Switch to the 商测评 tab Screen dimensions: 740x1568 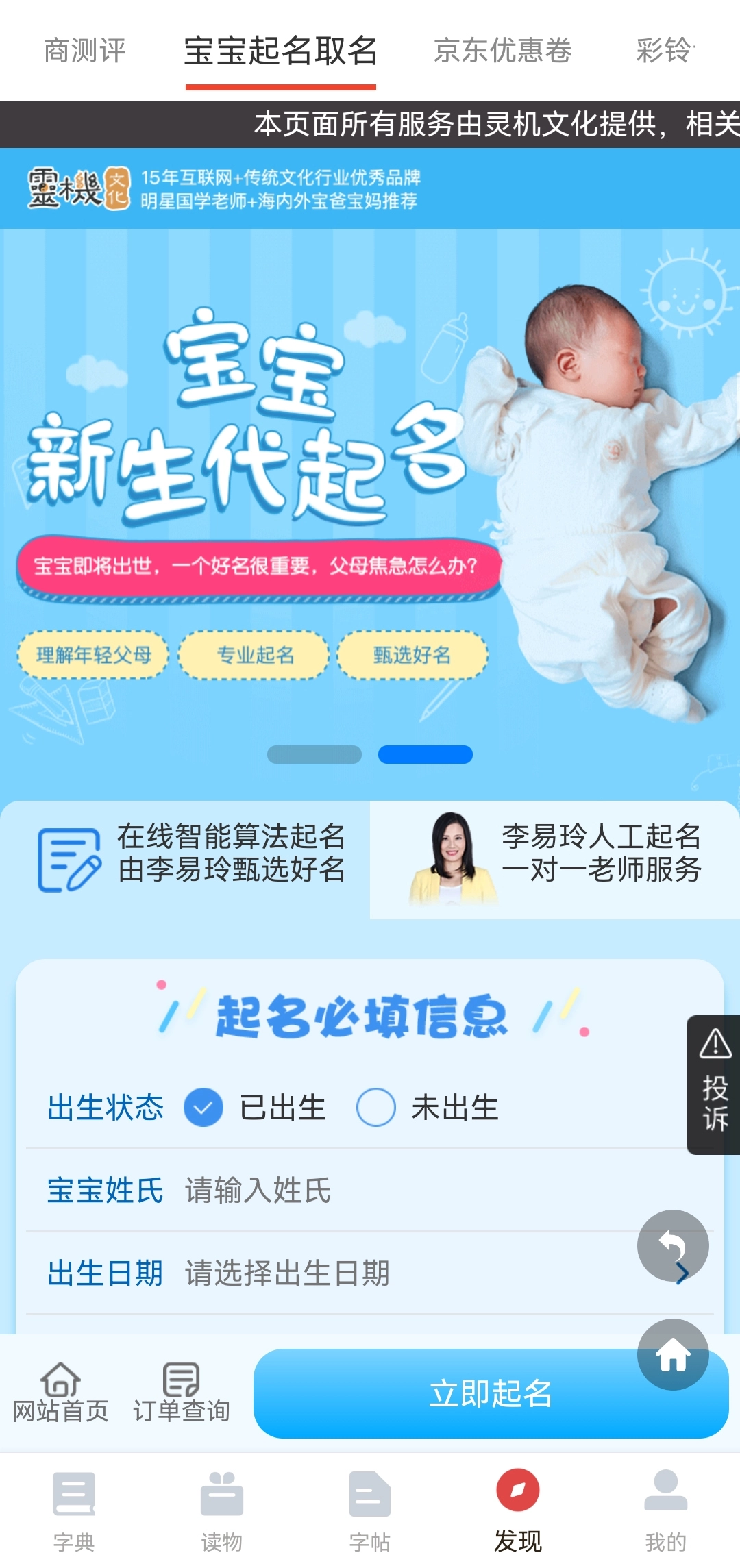[x=84, y=51]
